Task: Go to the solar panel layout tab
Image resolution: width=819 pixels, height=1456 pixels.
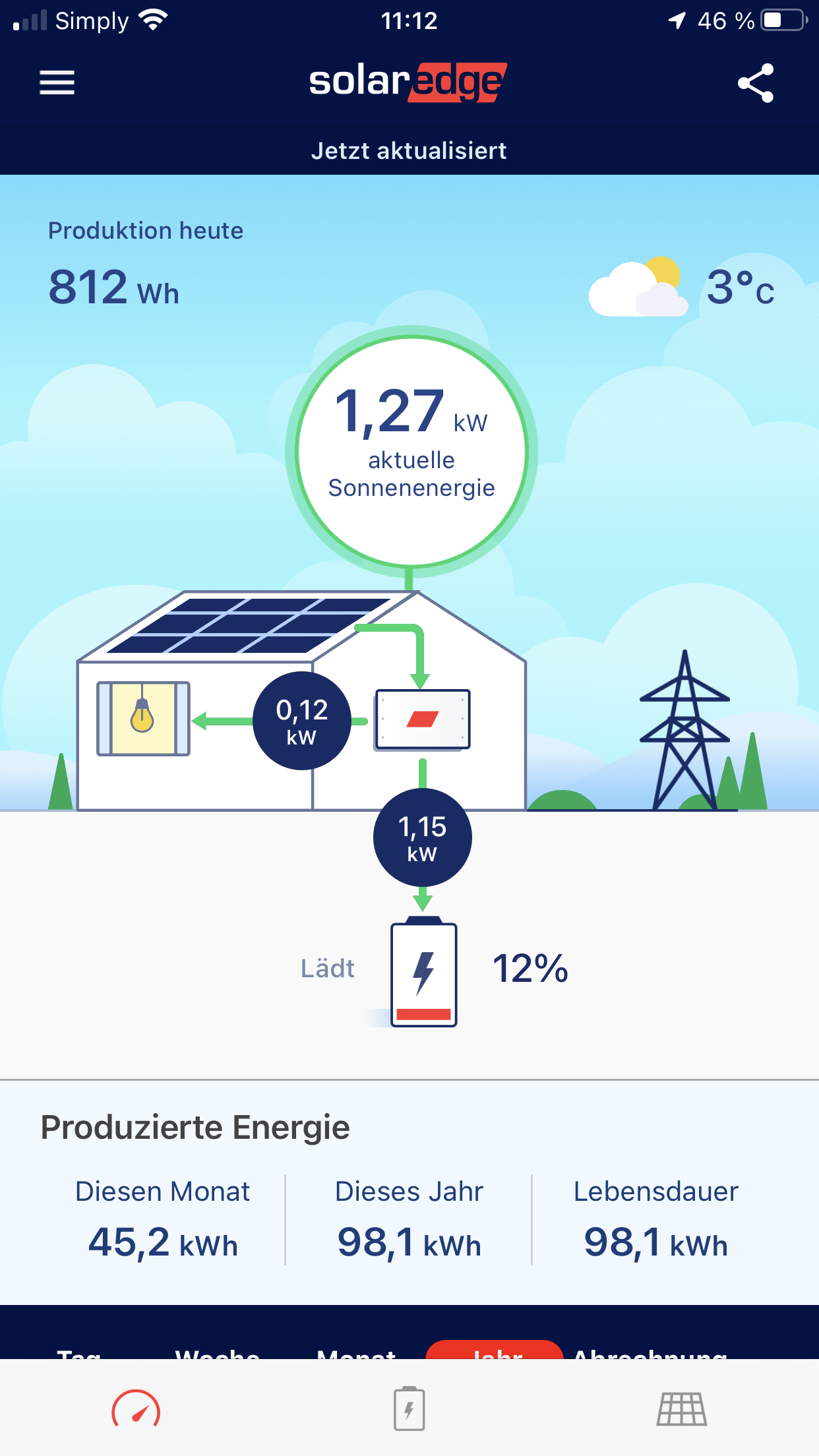Action: coord(682,1410)
